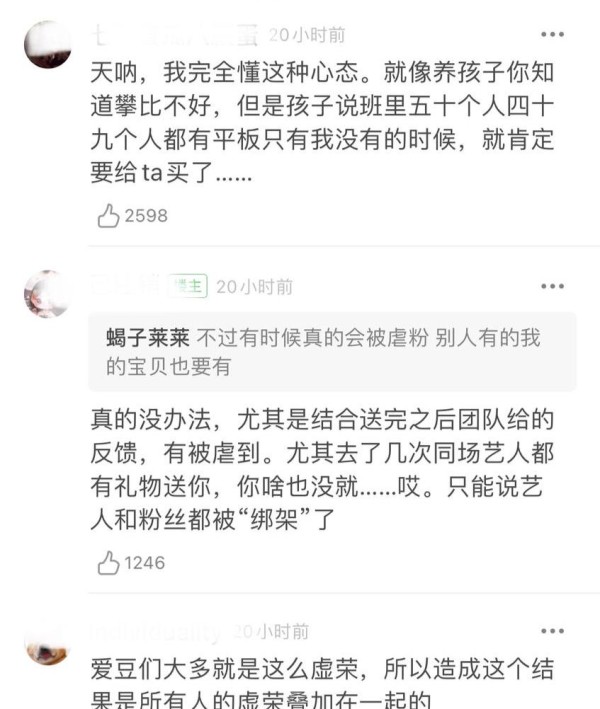Like the reply with 1246 likes
600x709 pixels.
[x=108, y=563]
